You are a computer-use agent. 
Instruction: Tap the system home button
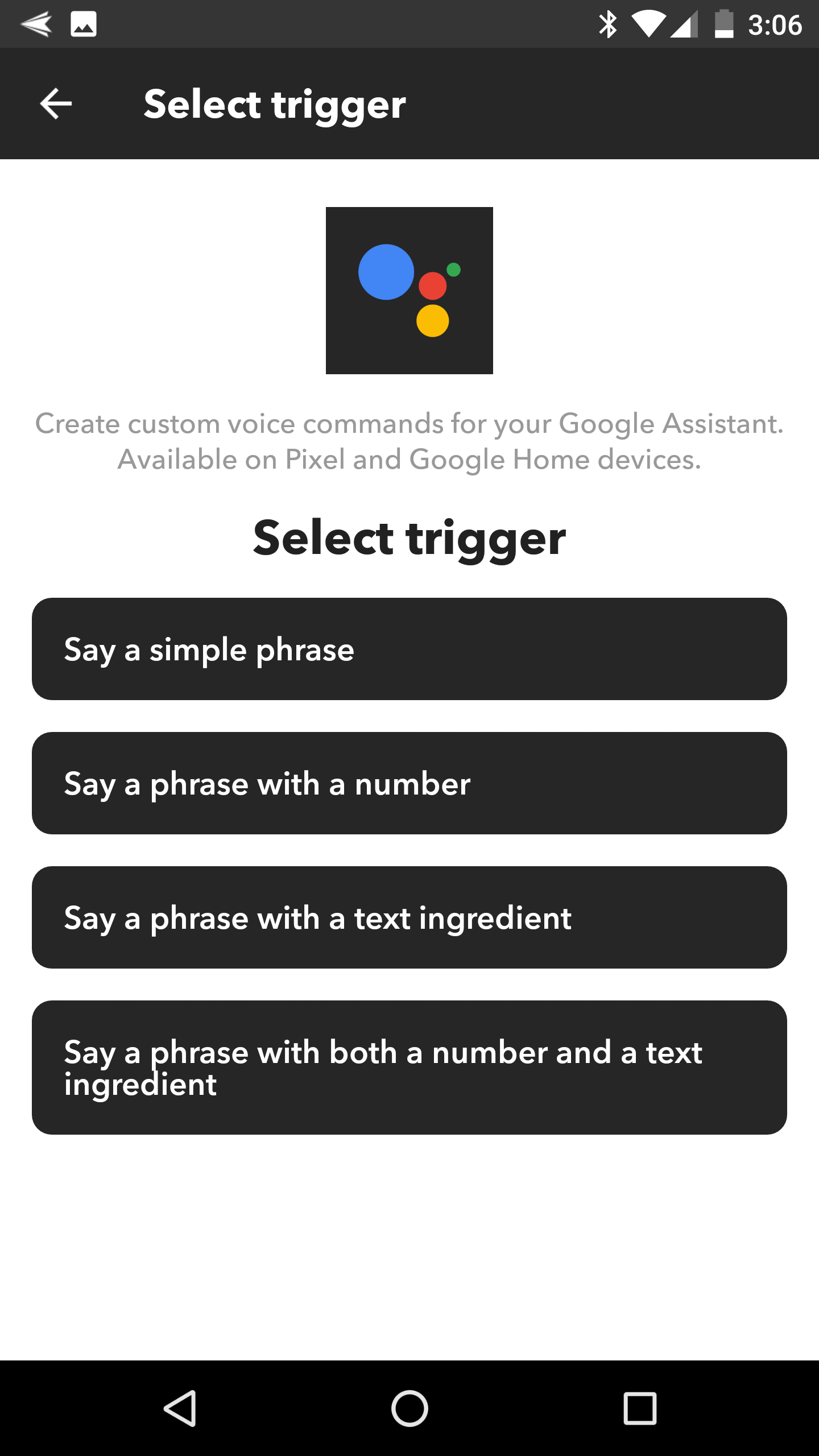point(409,1408)
